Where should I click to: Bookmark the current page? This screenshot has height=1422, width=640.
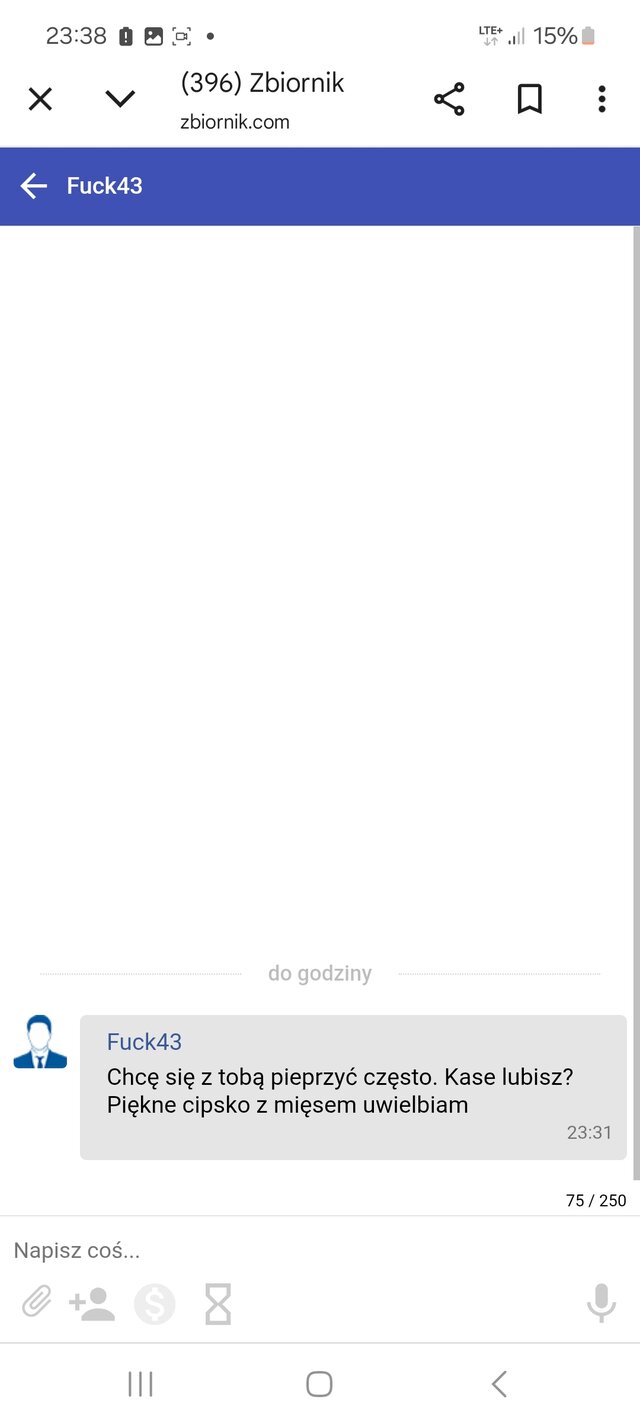(x=529, y=99)
